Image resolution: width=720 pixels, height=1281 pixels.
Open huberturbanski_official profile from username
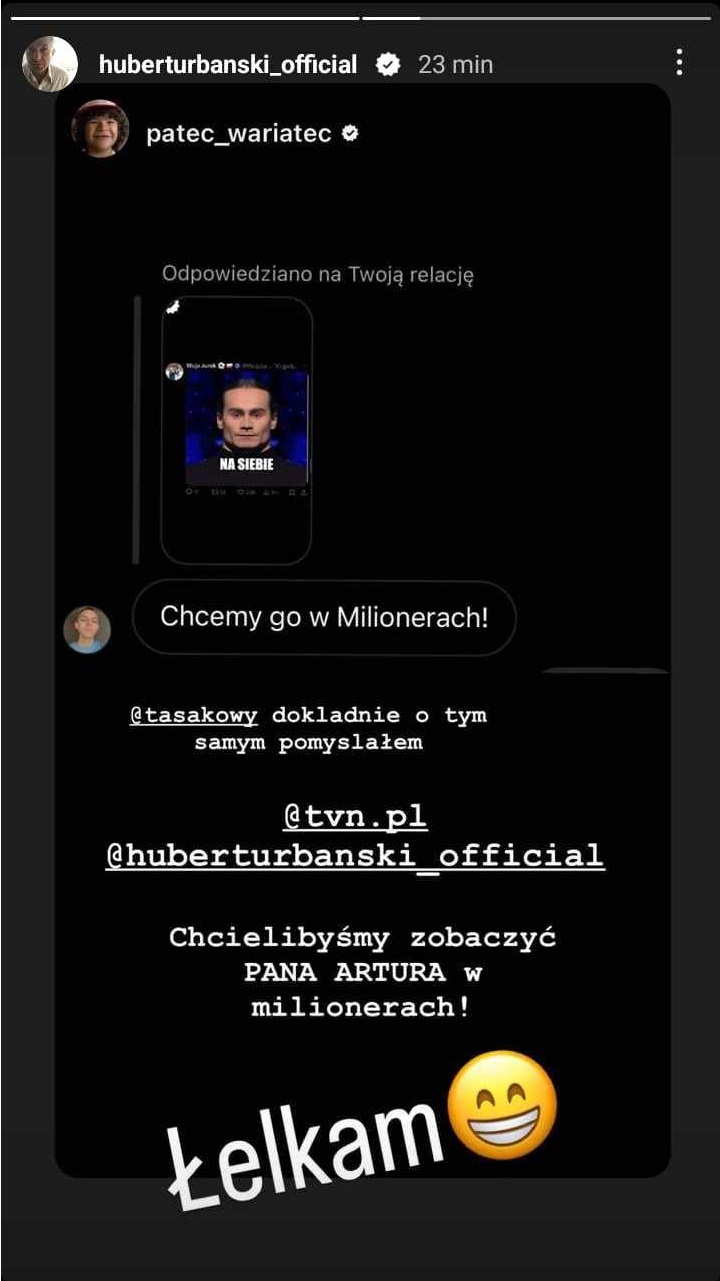coord(228,65)
